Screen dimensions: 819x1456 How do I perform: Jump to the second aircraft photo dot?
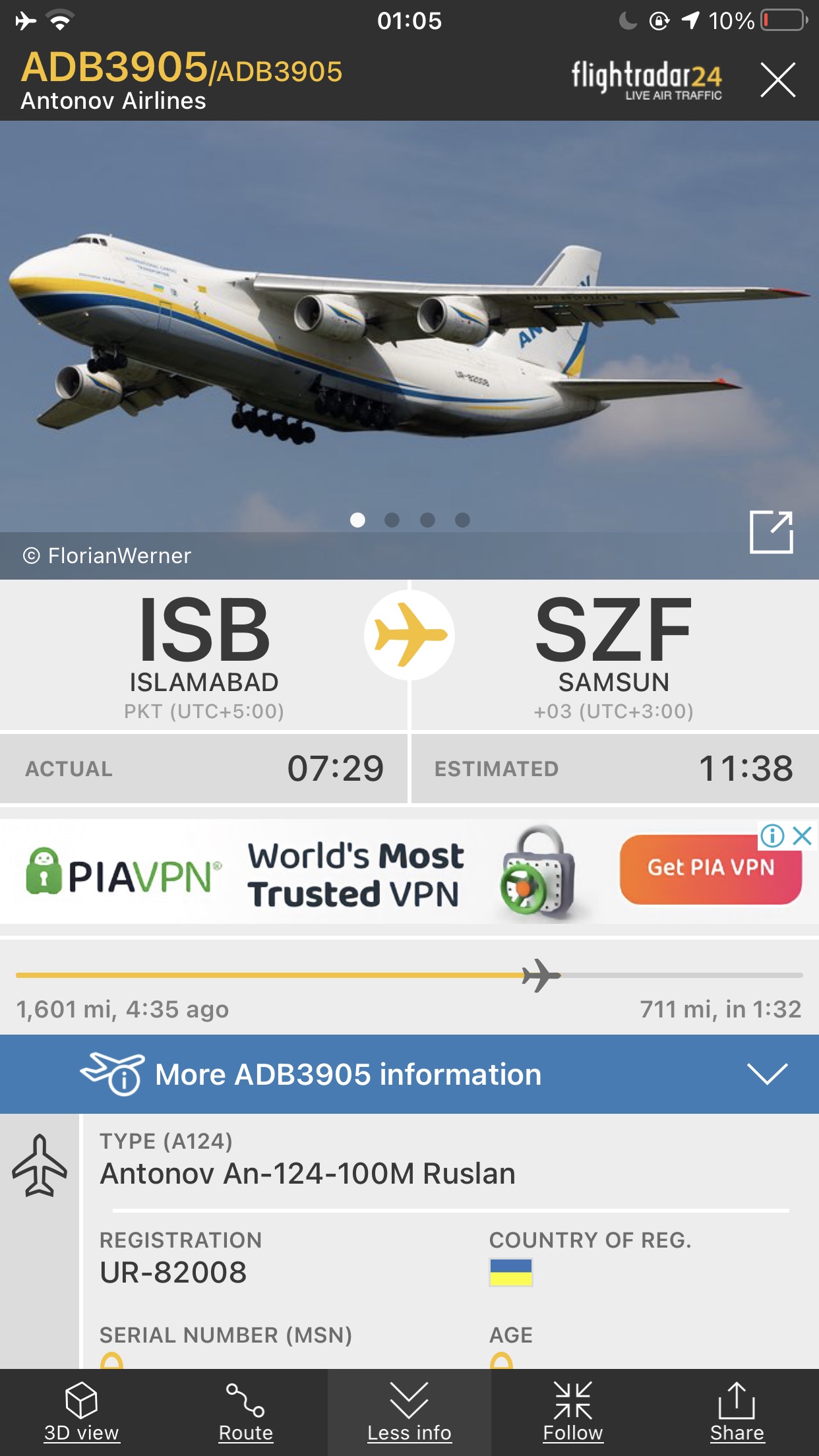coord(392,520)
